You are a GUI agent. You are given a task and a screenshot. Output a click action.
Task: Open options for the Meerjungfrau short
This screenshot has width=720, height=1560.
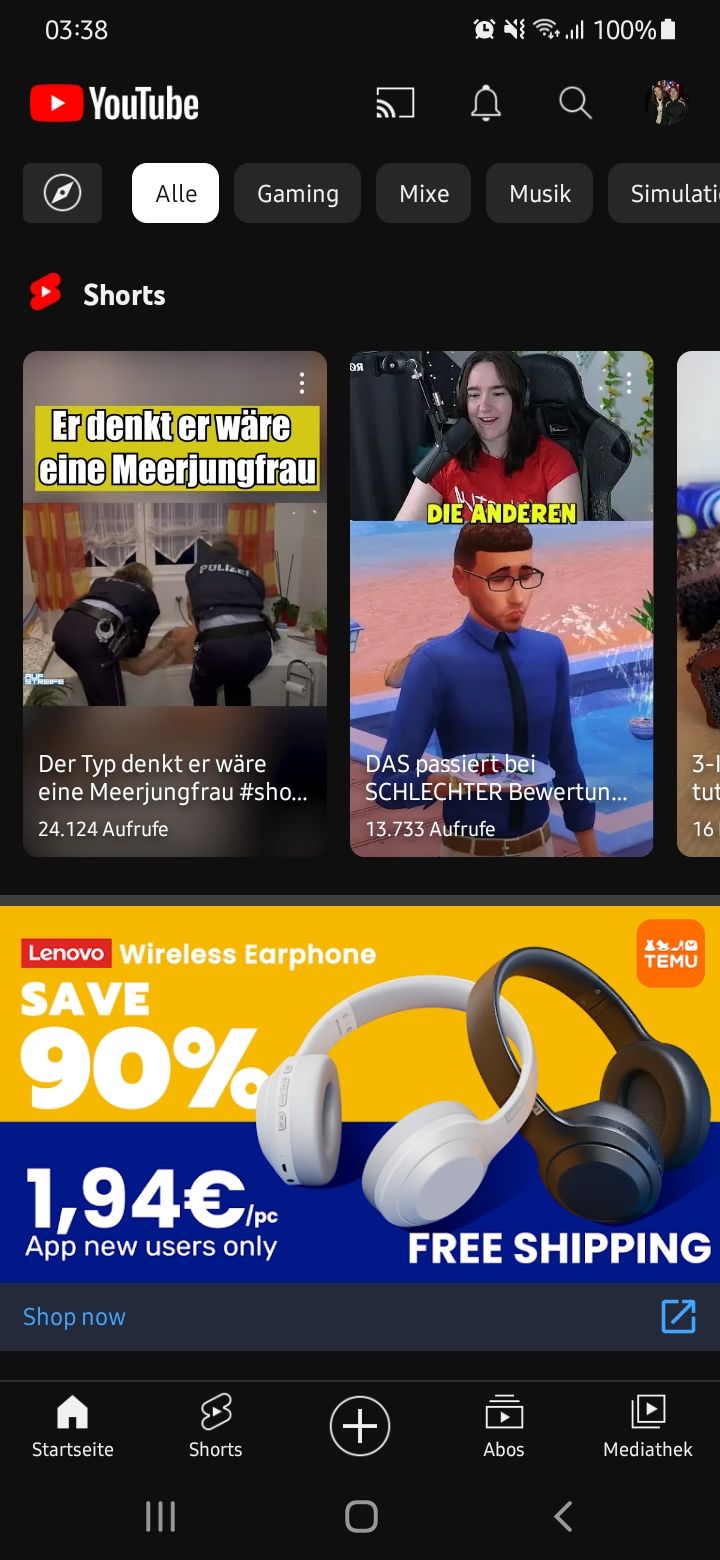301,383
